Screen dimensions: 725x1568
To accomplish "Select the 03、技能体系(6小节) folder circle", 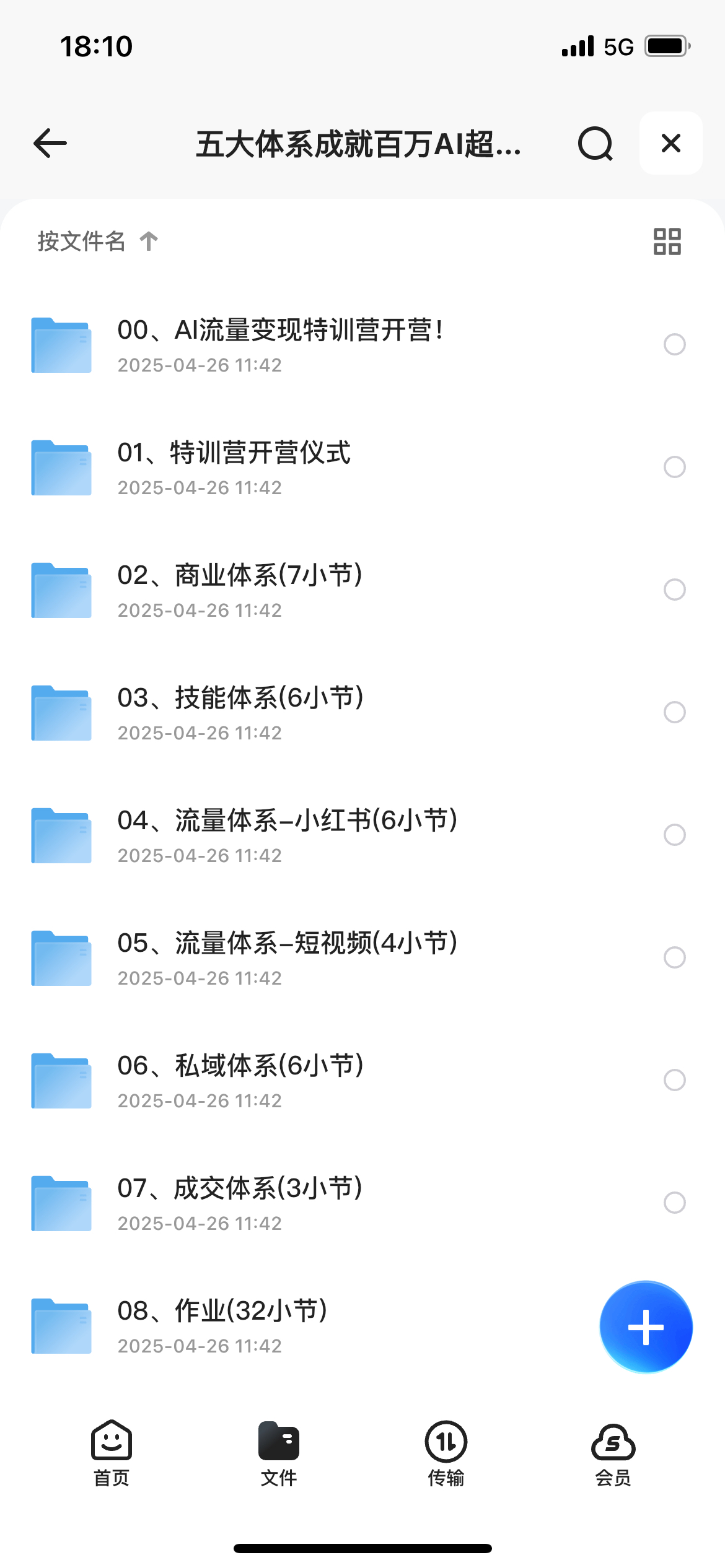I will point(674,712).
